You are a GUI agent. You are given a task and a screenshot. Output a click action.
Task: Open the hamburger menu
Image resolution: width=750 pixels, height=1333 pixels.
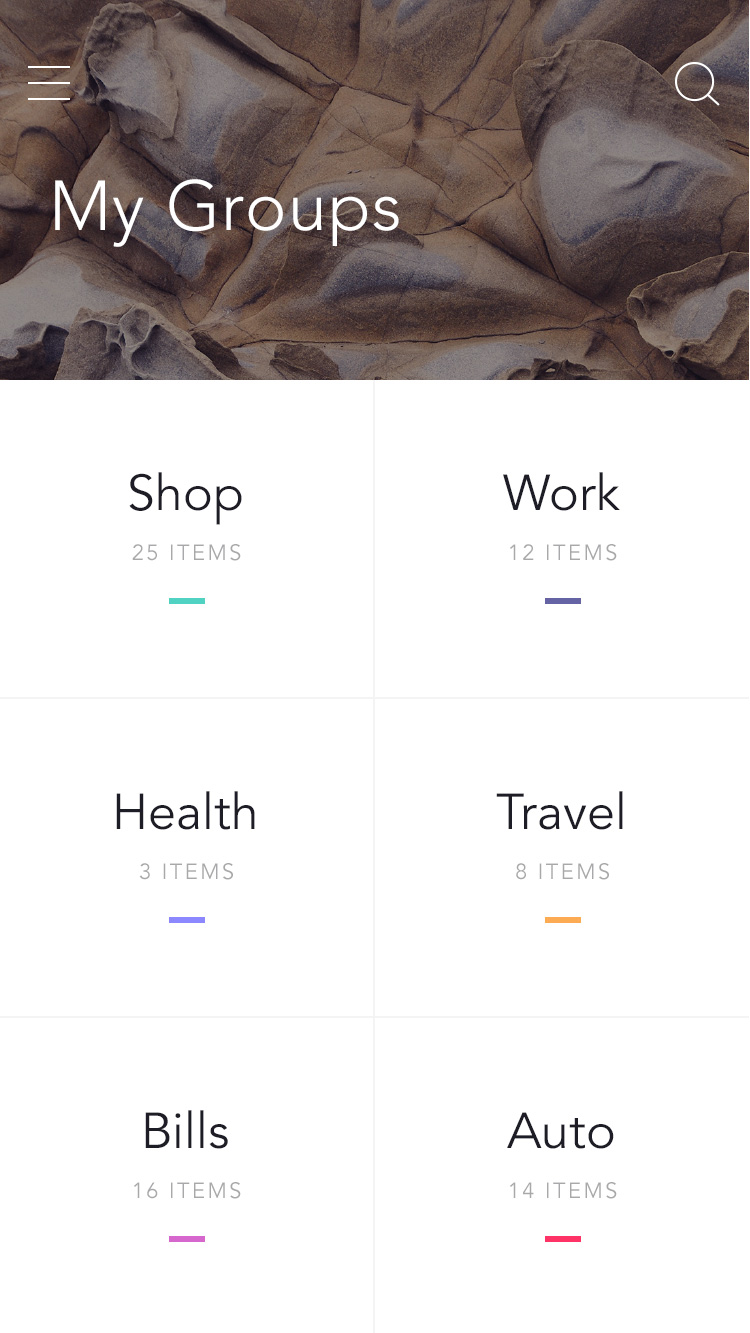pos(49,83)
